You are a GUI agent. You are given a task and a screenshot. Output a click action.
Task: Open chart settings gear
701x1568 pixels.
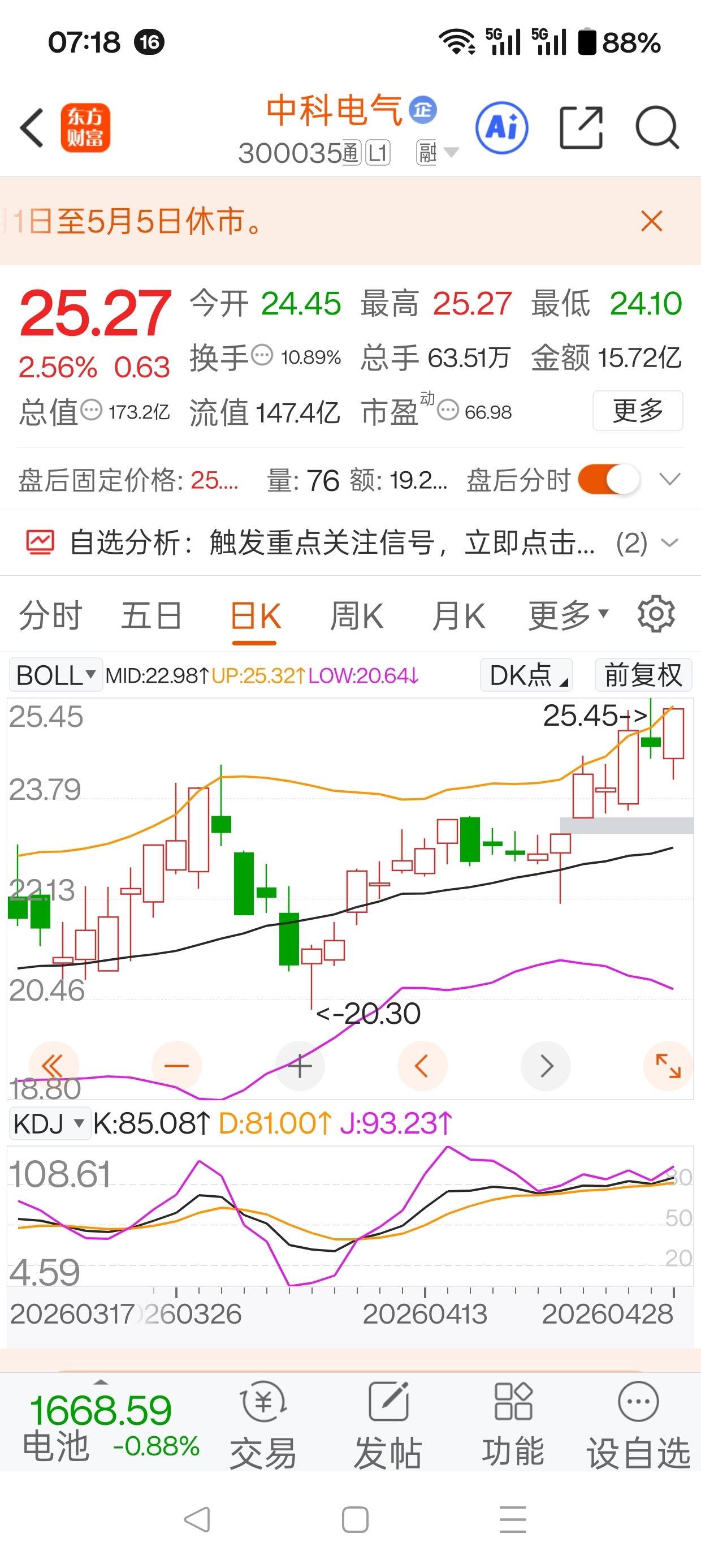[x=656, y=614]
